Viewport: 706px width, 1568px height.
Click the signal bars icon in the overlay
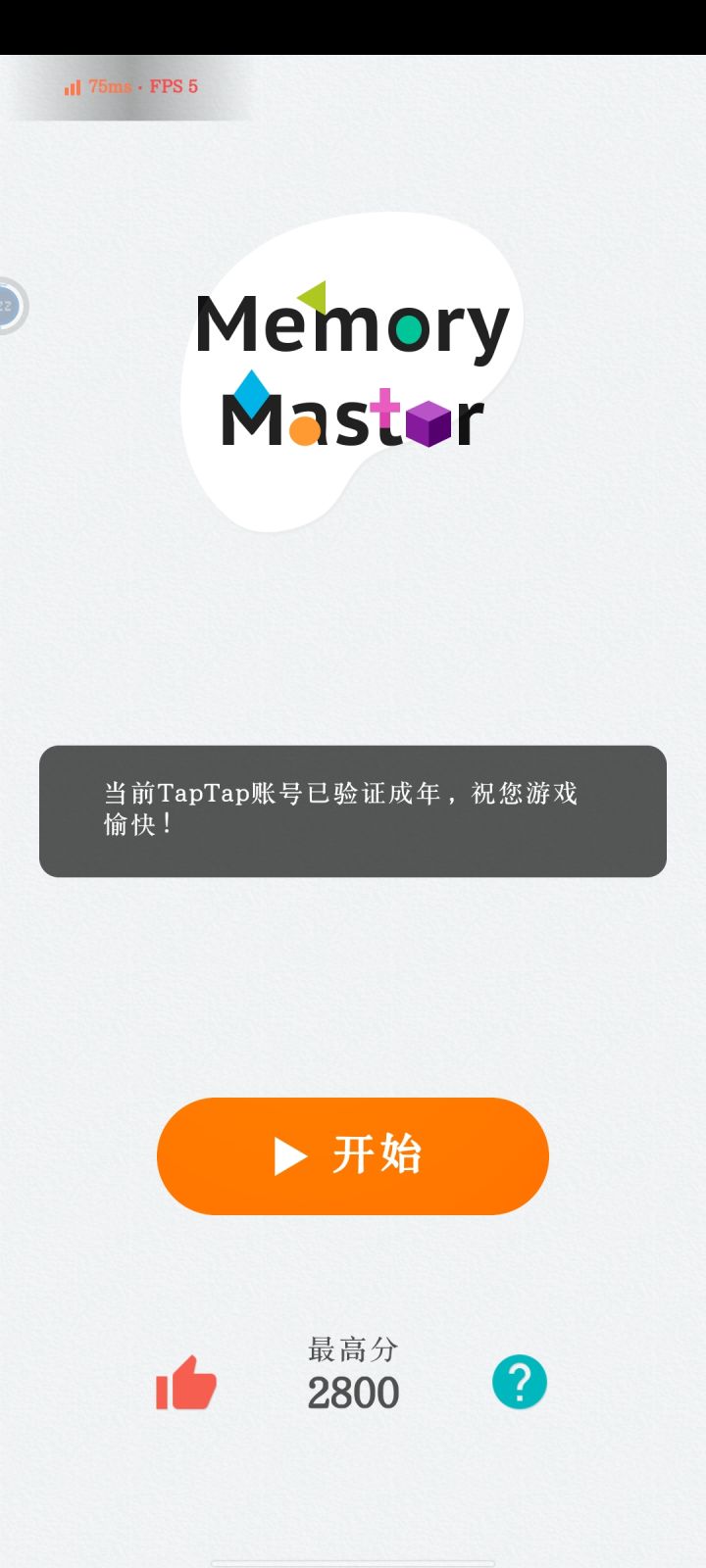pos(71,87)
